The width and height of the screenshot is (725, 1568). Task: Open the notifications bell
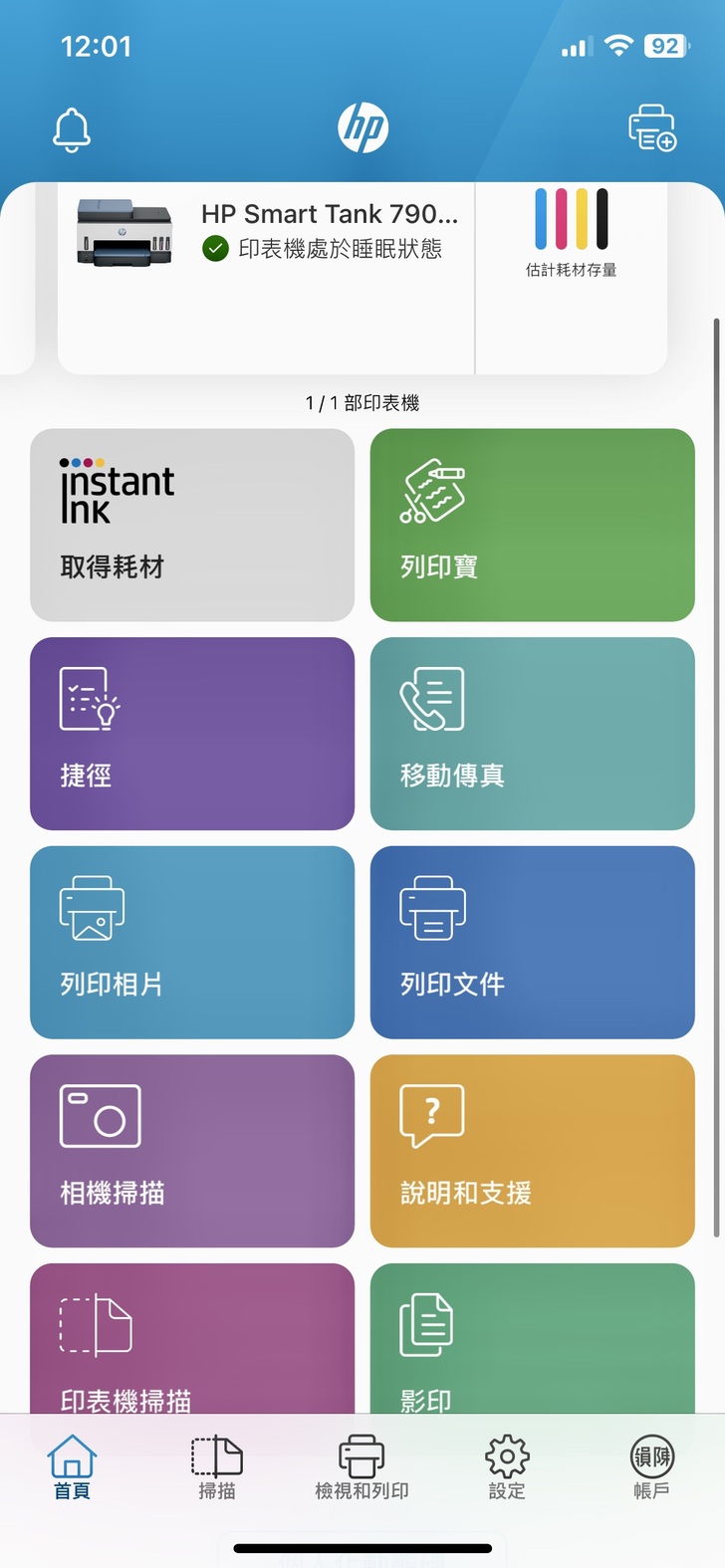(x=72, y=129)
